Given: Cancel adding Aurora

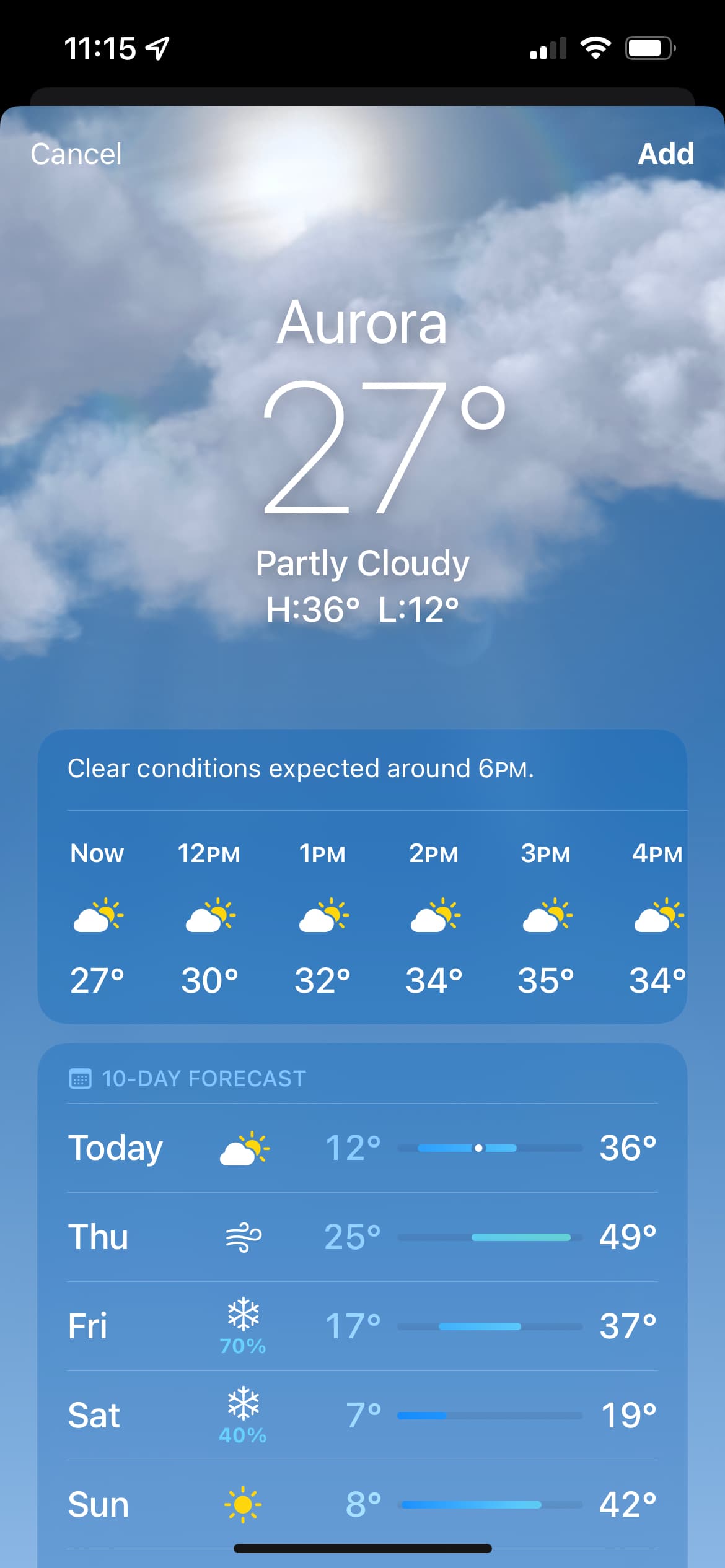Looking at the screenshot, I should 76,154.
